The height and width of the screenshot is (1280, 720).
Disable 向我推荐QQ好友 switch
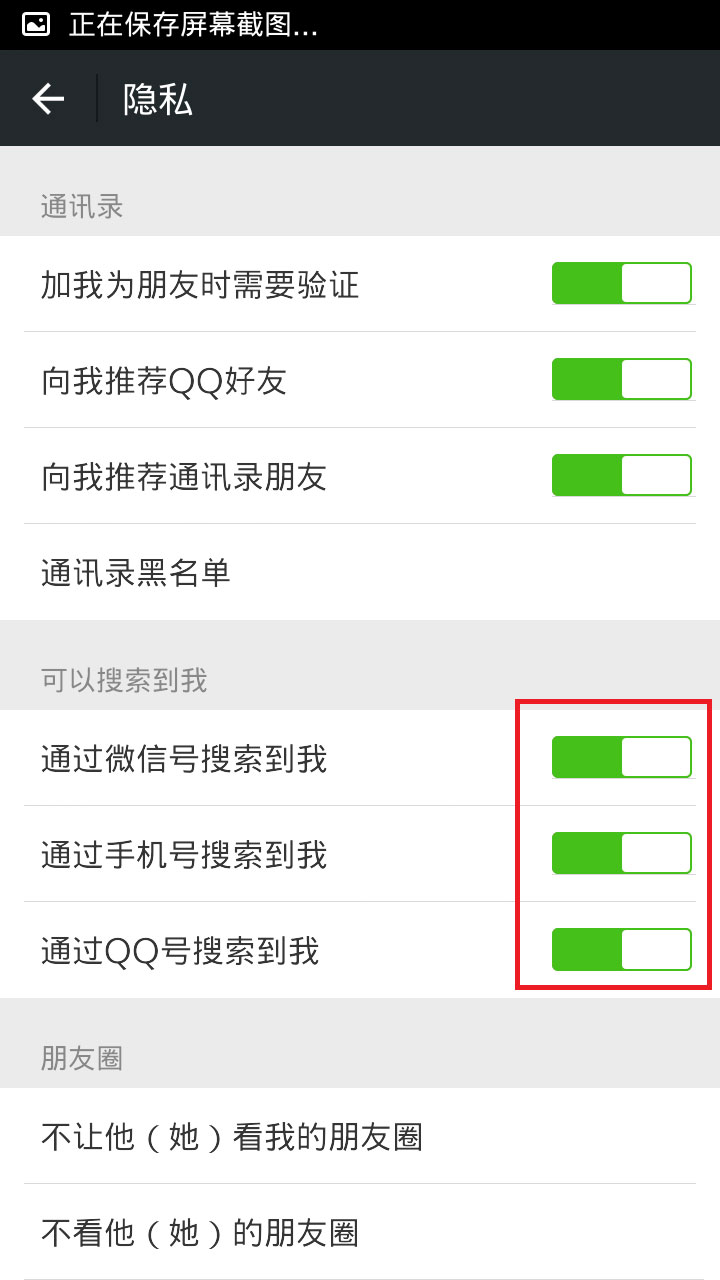[621, 380]
